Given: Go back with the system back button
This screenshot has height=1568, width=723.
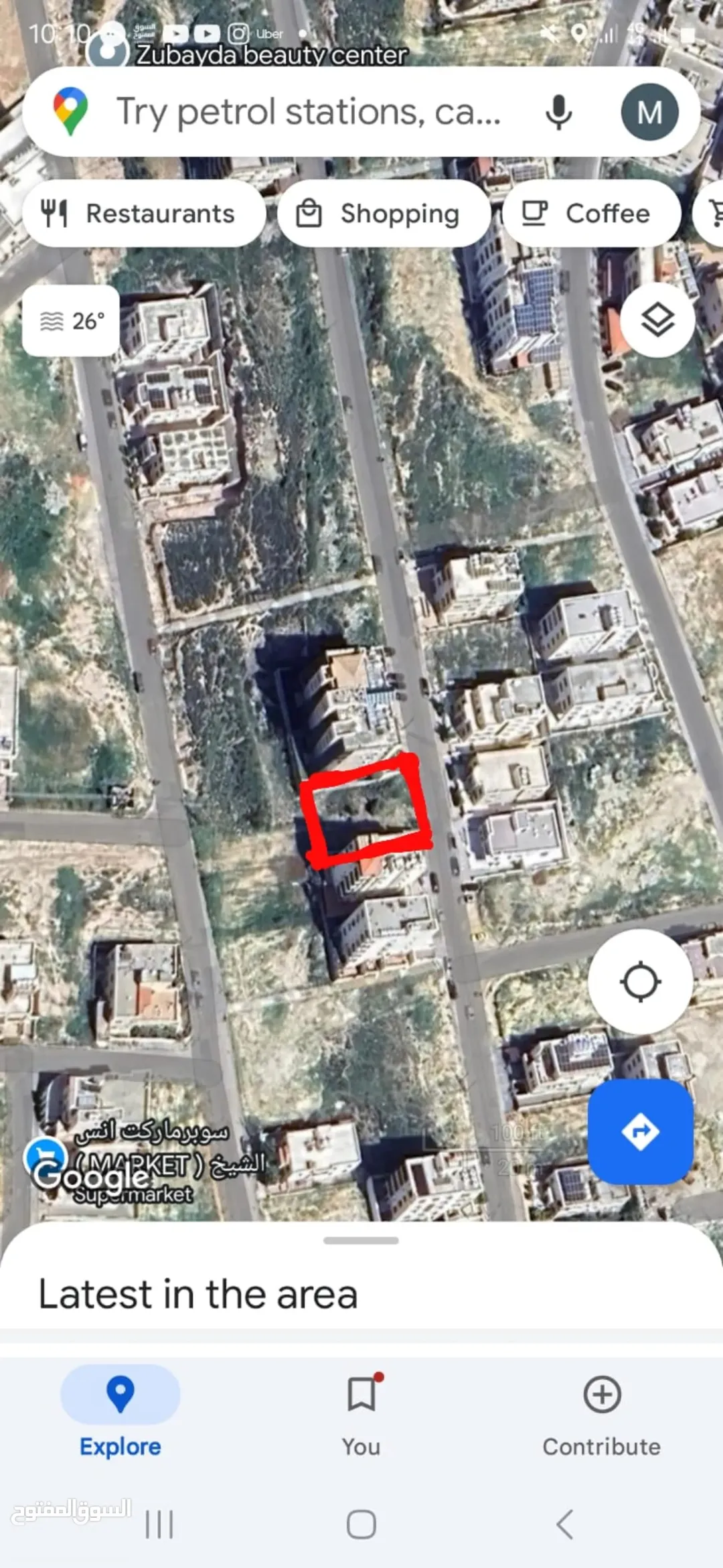Looking at the screenshot, I should 564,1524.
